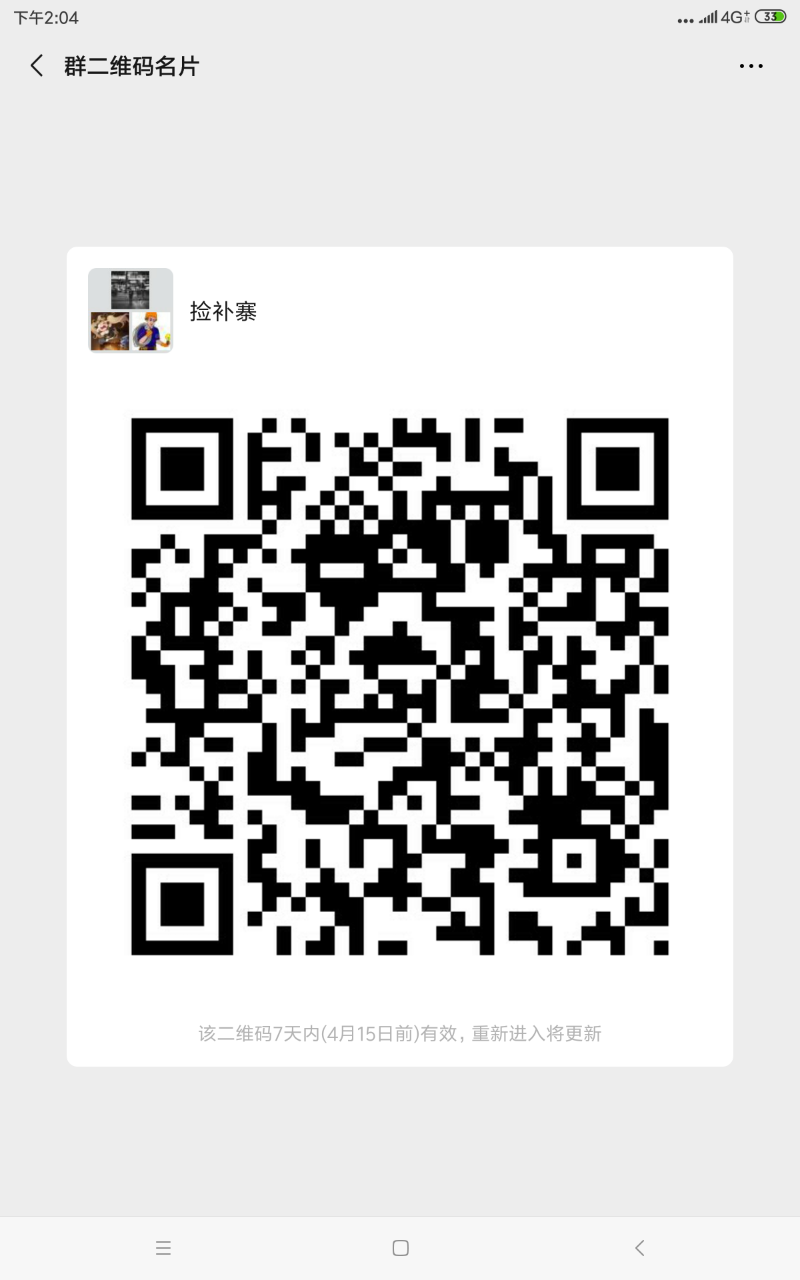Go back from the group QR code card
This screenshot has width=800, height=1280.
[x=37, y=66]
